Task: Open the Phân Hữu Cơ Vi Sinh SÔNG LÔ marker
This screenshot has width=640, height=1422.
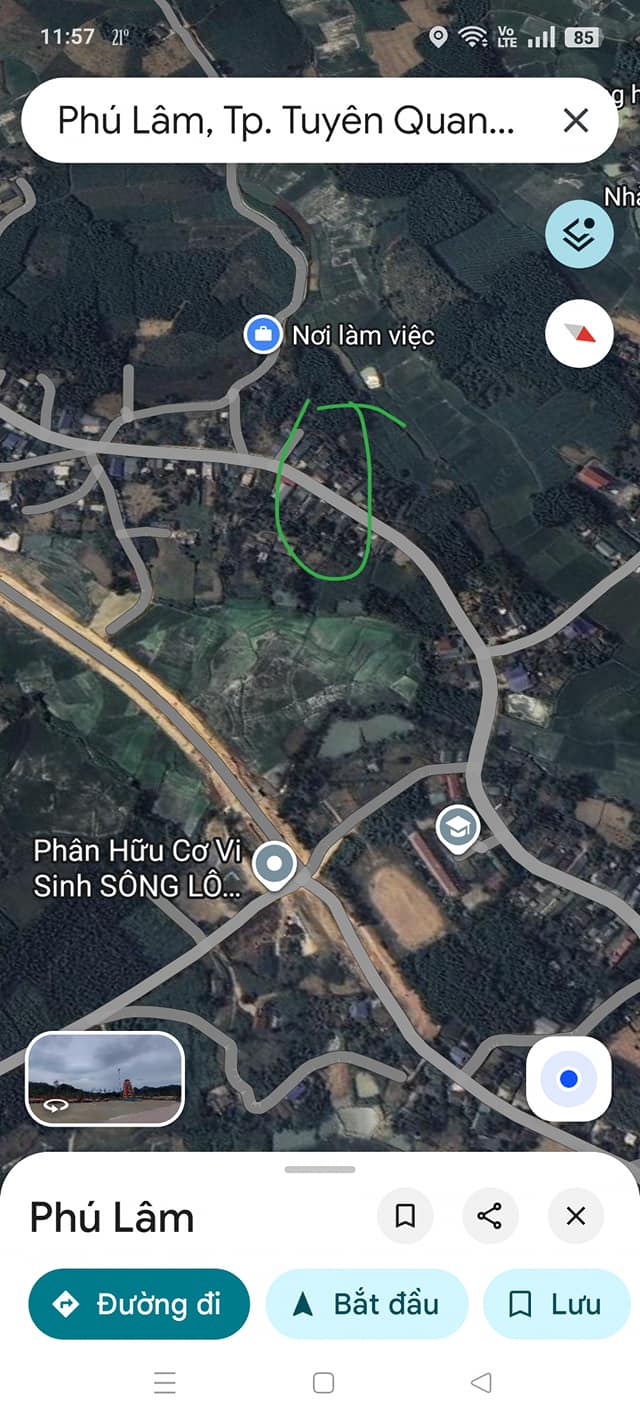Action: (274, 866)
